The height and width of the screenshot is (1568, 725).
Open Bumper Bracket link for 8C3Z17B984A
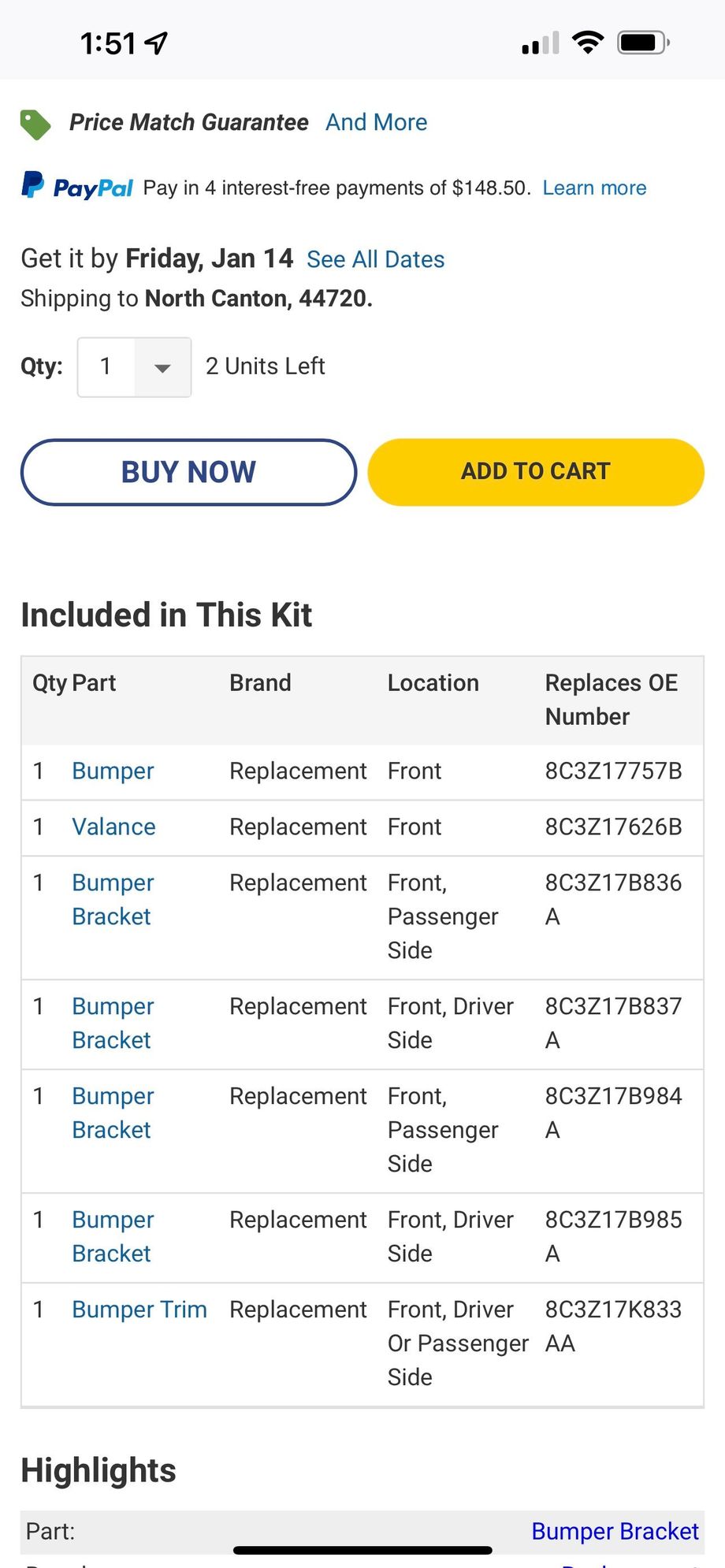click(x=112, y=1113)
